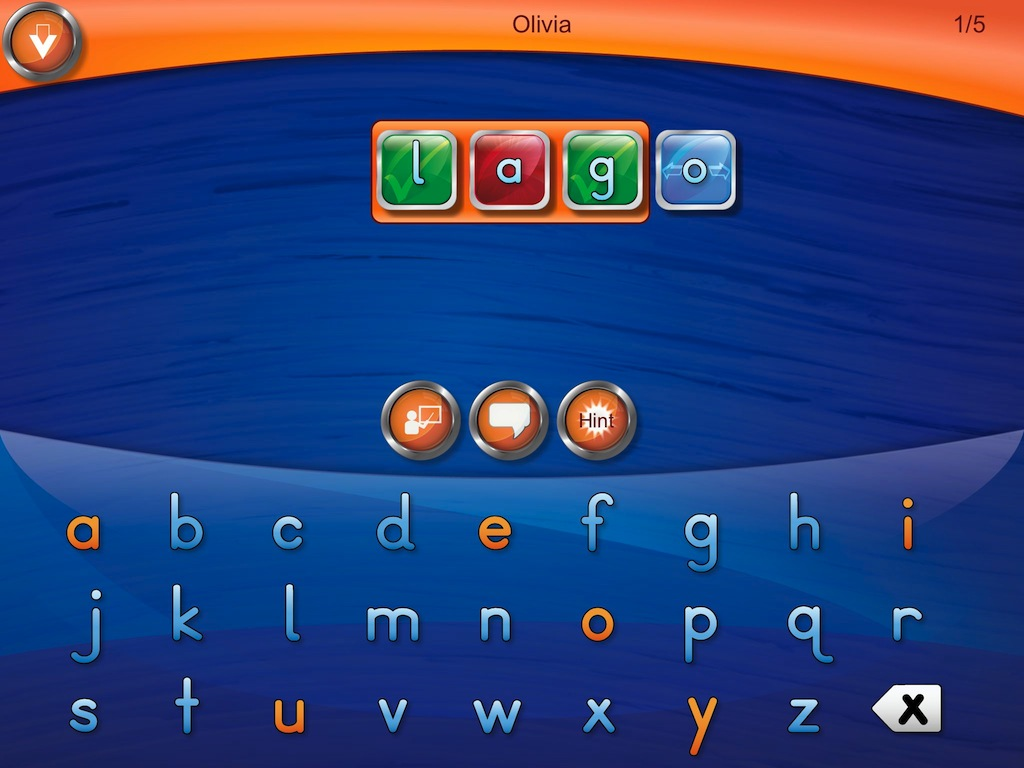Tap the green 'g' letter tile
Viewport: 1024px width, 768px height.
[x=602, y=171]
